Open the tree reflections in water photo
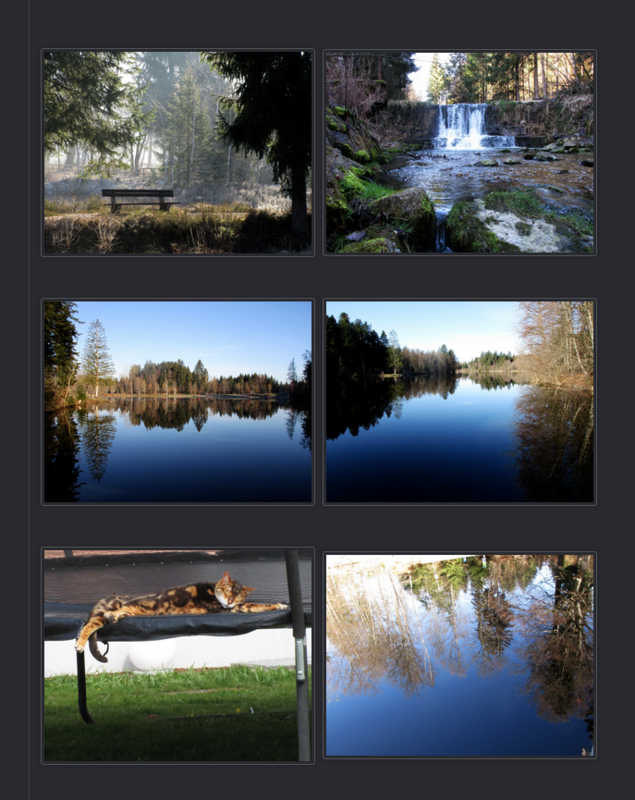This screenshot has width=635, height=800. click(460, 655)
